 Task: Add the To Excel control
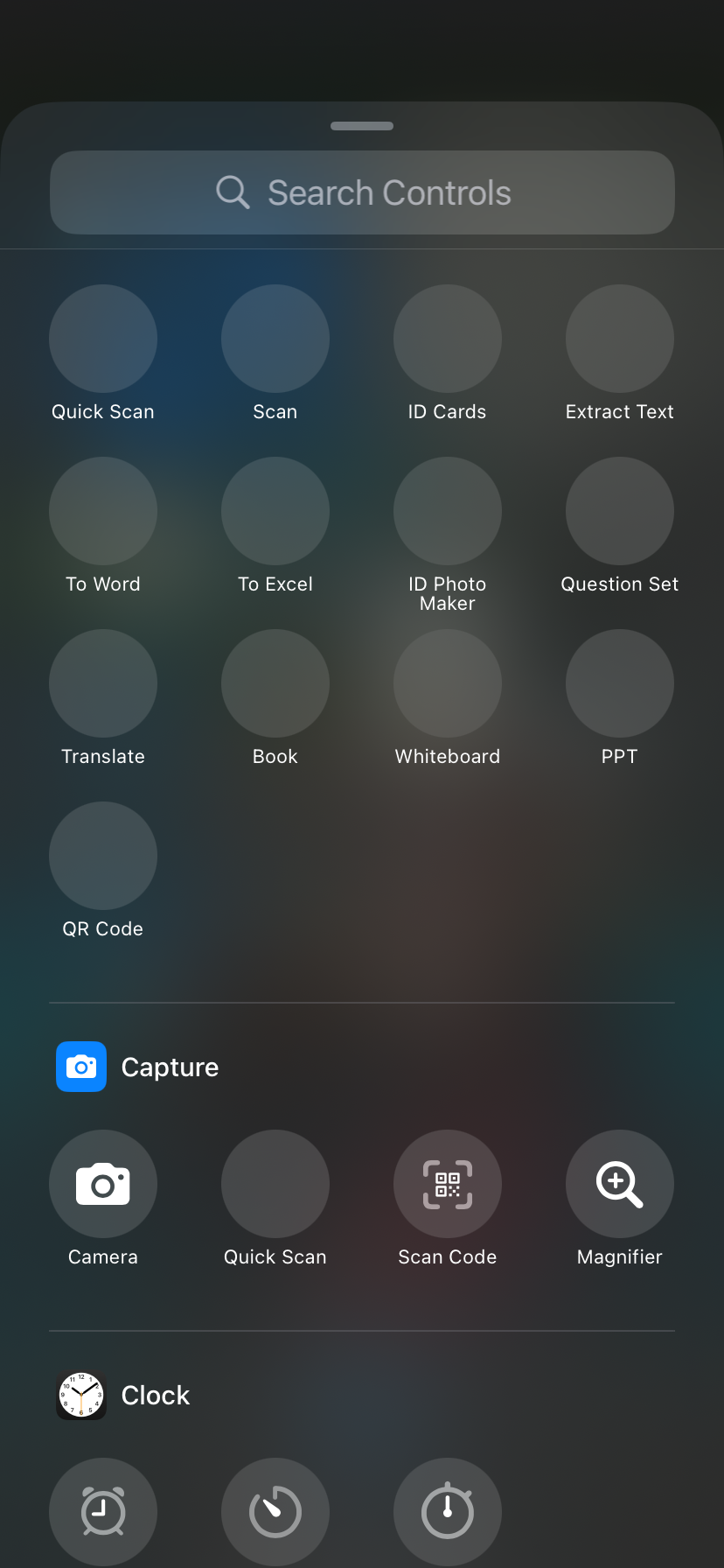(275, 511)
